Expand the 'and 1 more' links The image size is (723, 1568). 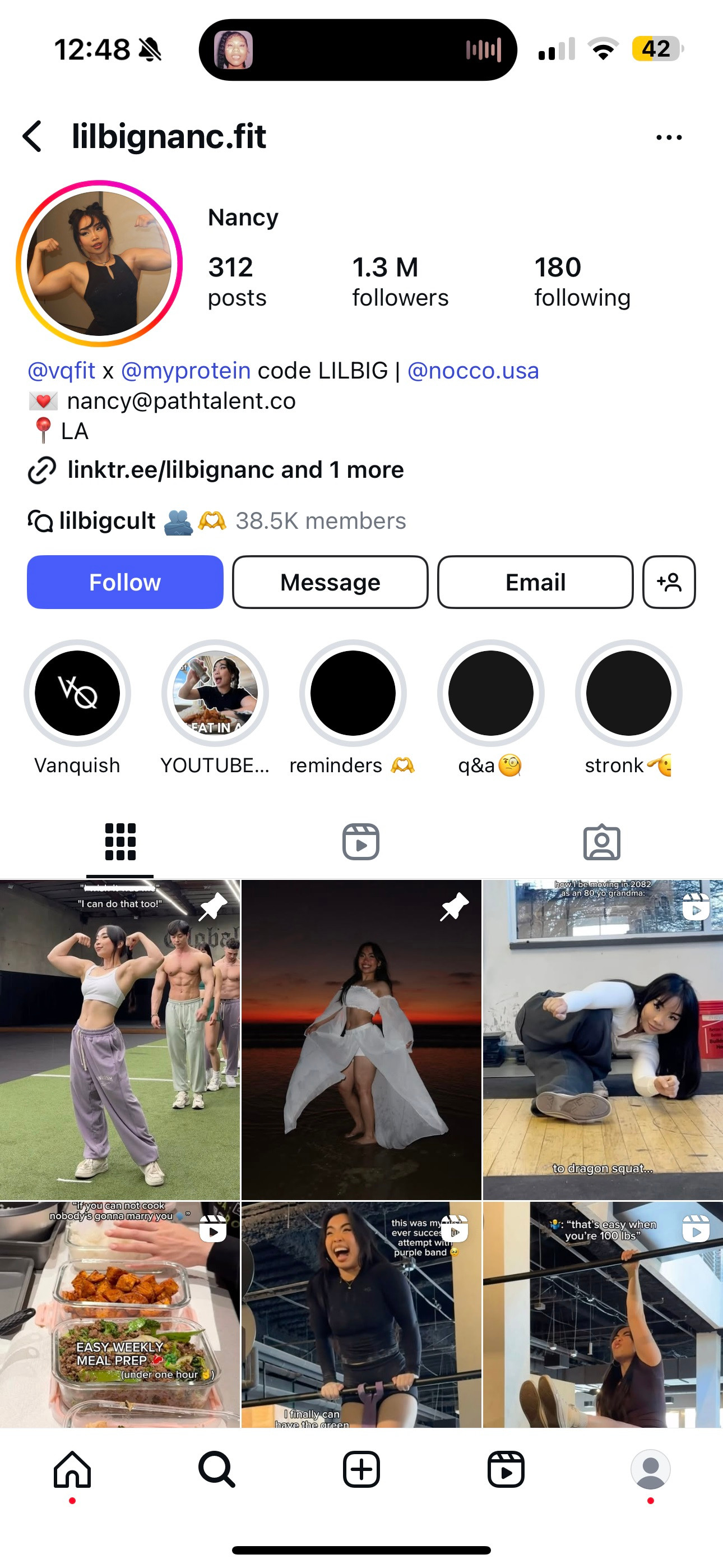point(341,469)
